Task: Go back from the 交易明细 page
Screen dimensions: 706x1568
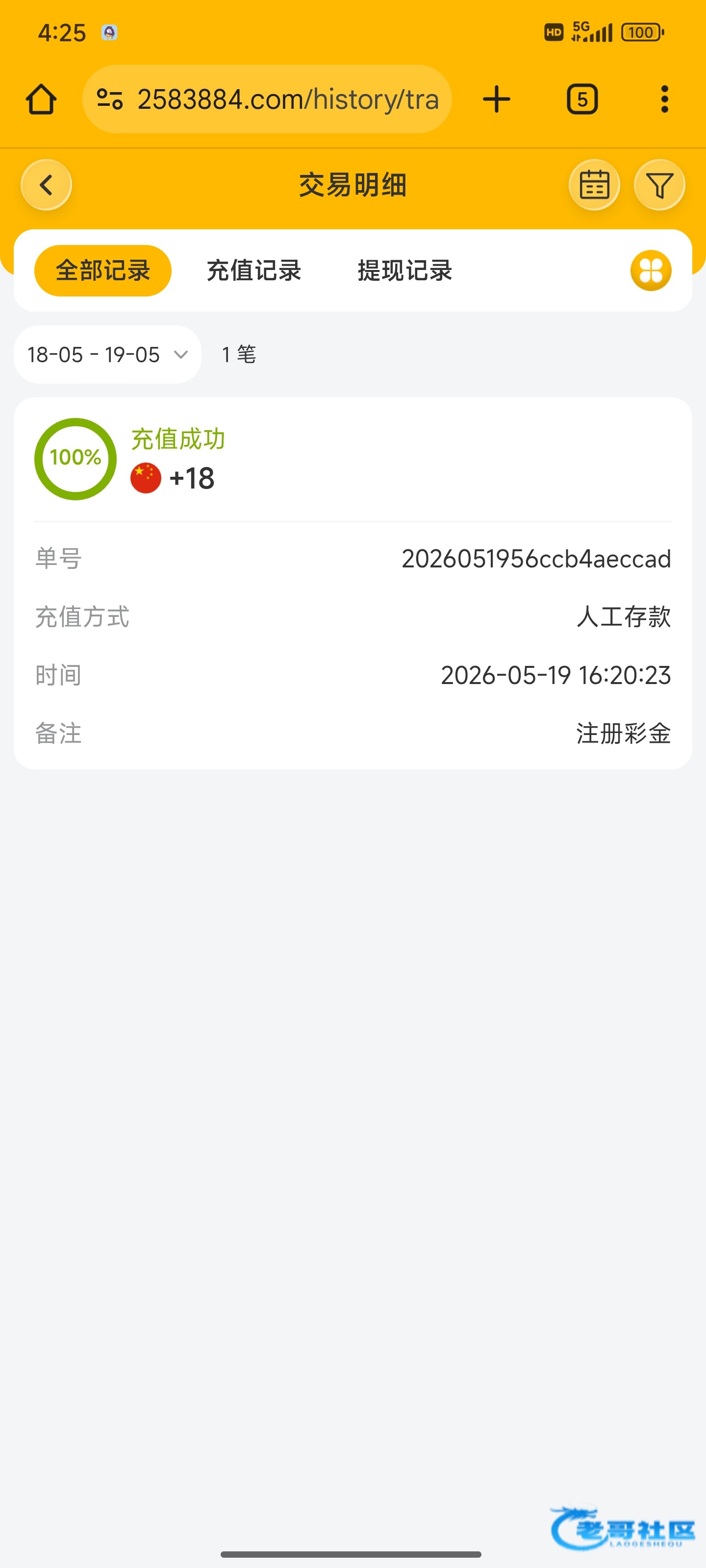Action: tap(46, 185)
